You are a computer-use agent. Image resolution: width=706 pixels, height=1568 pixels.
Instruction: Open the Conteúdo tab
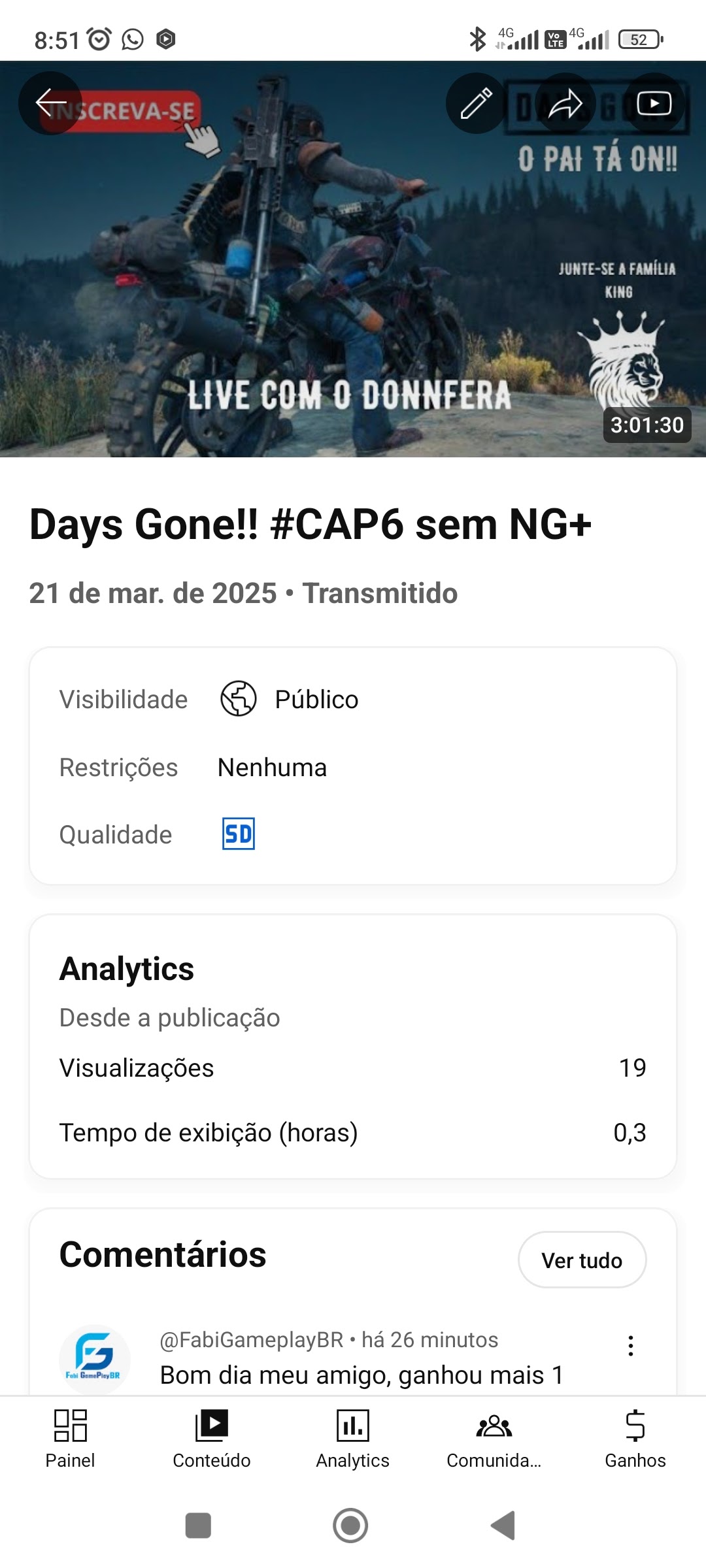coord(211,1439)
